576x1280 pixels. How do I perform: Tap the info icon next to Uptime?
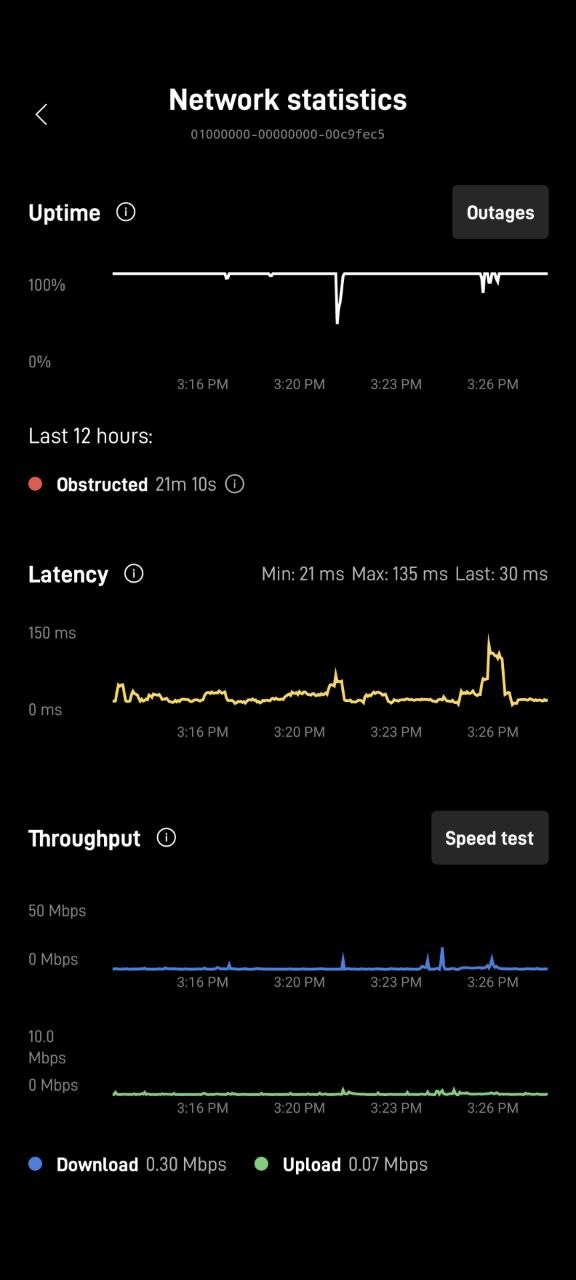[x=126, y=212]
